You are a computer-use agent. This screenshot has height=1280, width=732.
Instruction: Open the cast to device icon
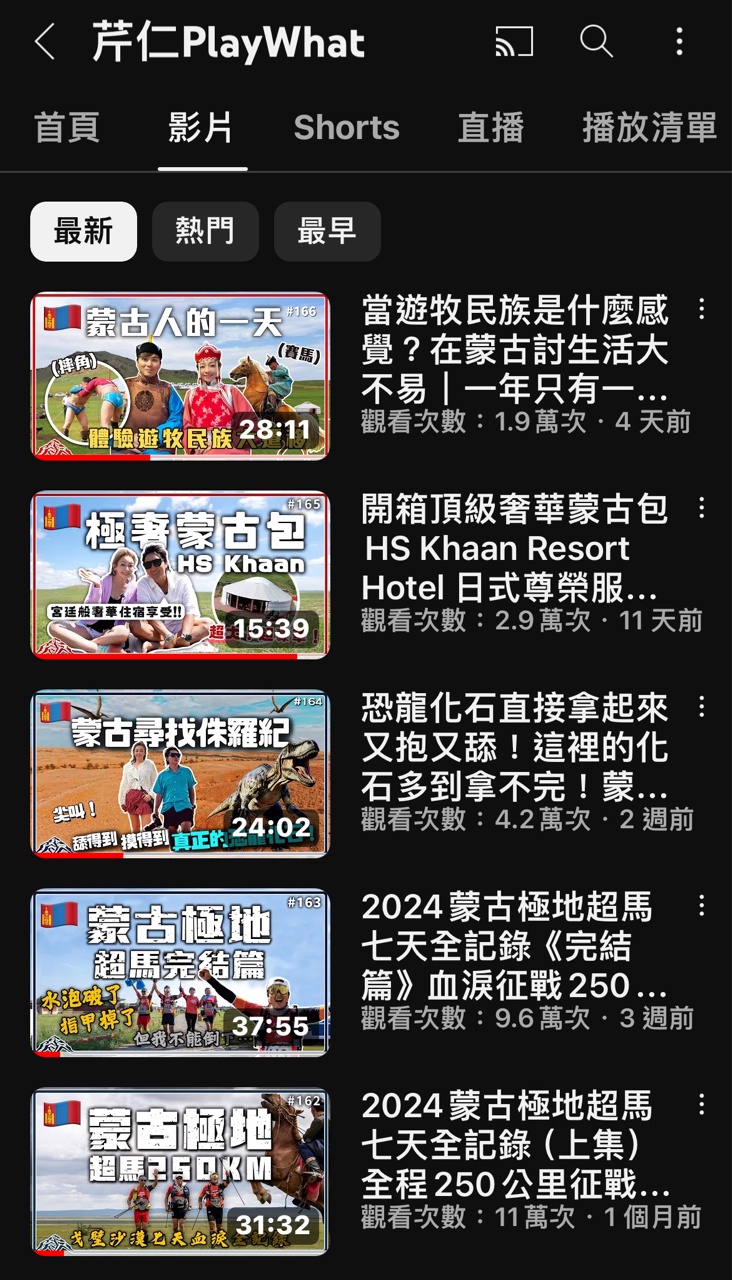(x=514, y=42)
